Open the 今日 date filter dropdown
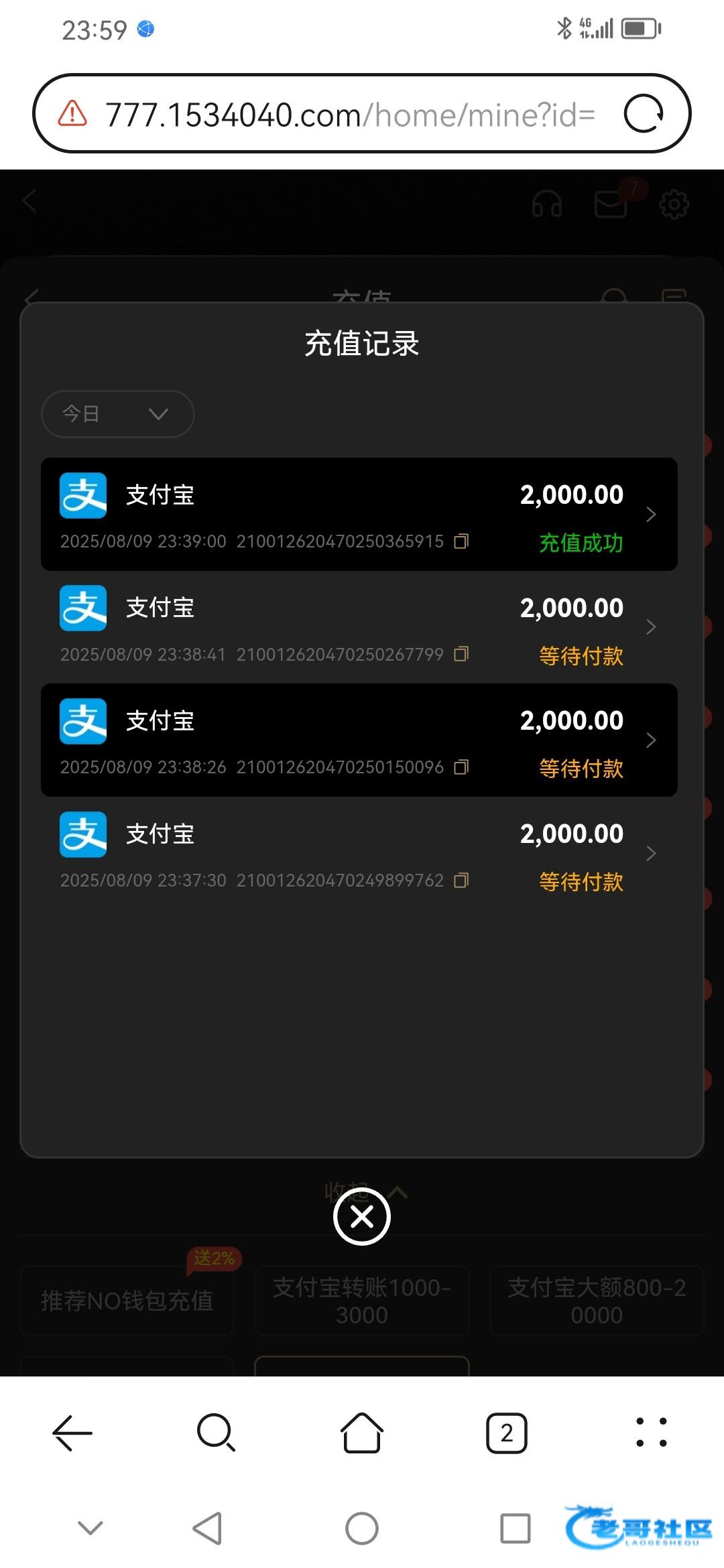 click(x=118, y=414)
